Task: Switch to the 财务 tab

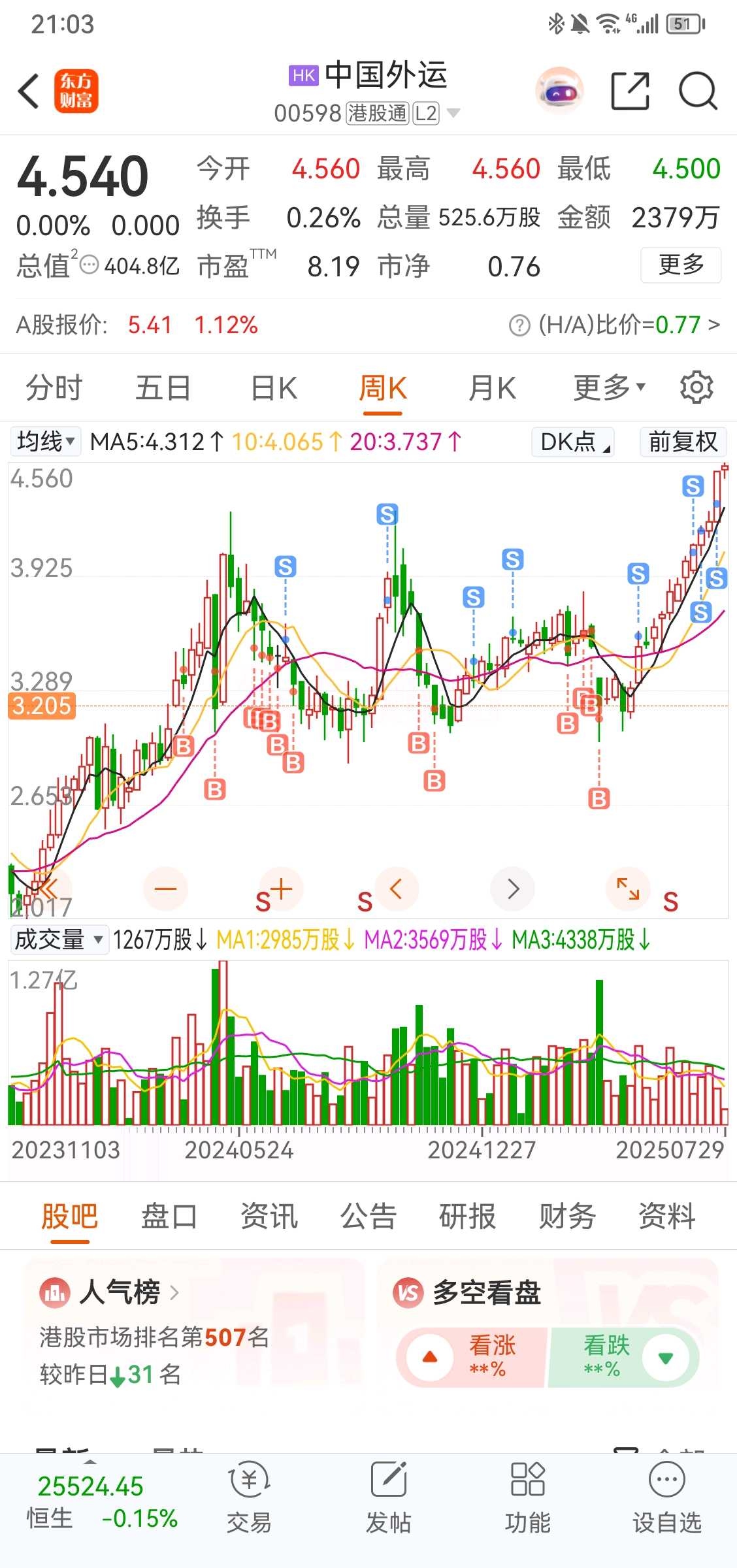Action: pos(567,1217)
